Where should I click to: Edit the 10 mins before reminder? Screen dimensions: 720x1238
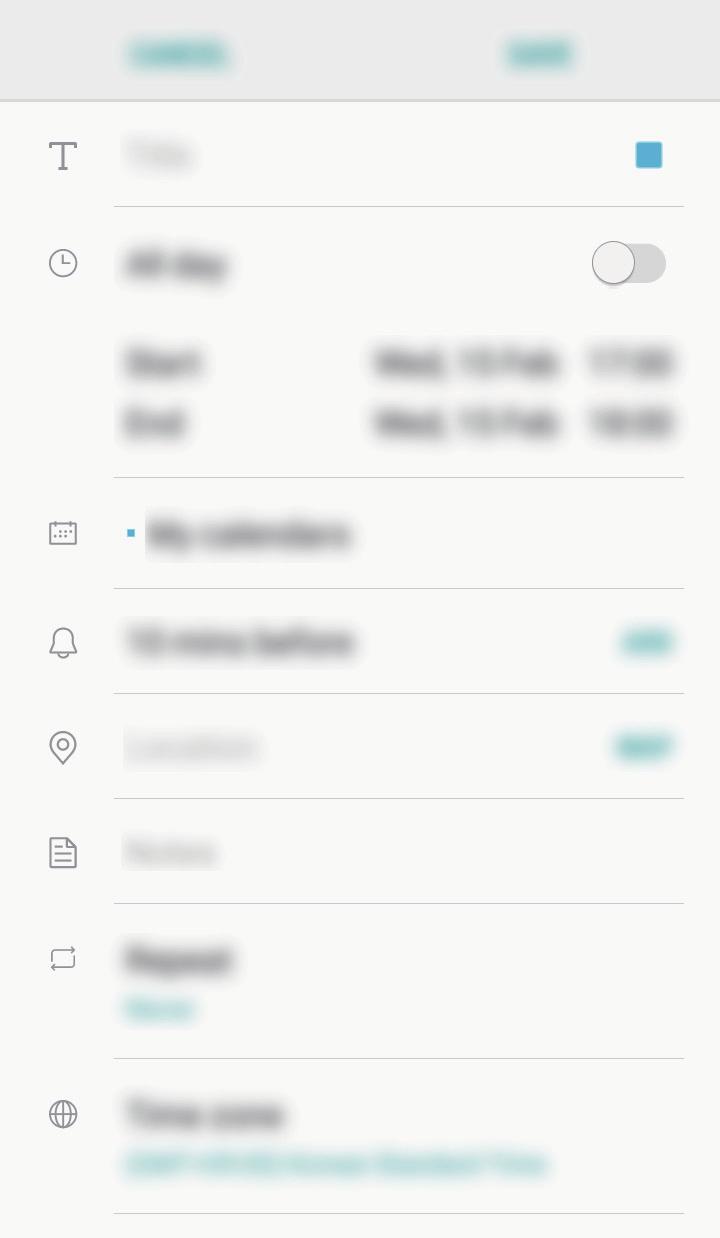coord(240,642)
